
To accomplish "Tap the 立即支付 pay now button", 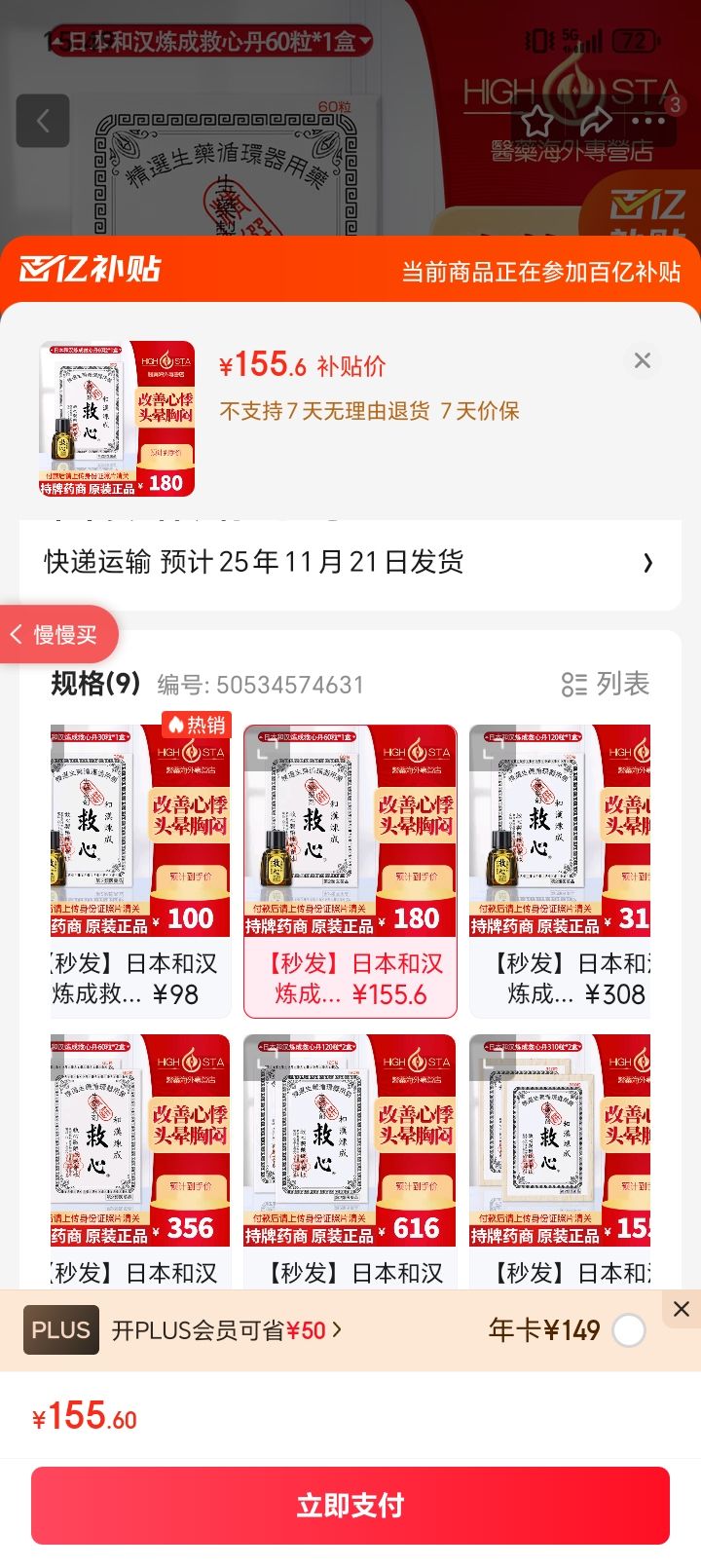I will pos(350,1506).
